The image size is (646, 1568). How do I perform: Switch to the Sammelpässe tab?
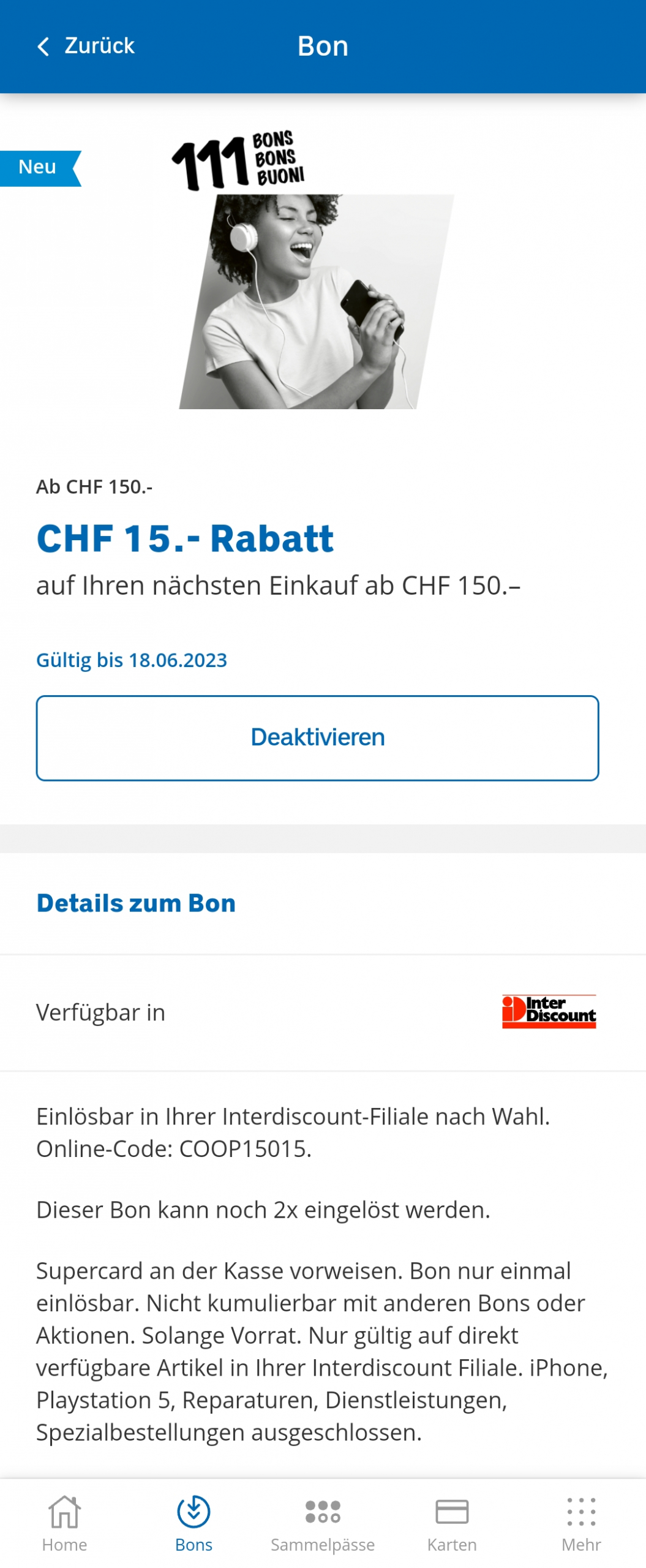coord(323,1522)
